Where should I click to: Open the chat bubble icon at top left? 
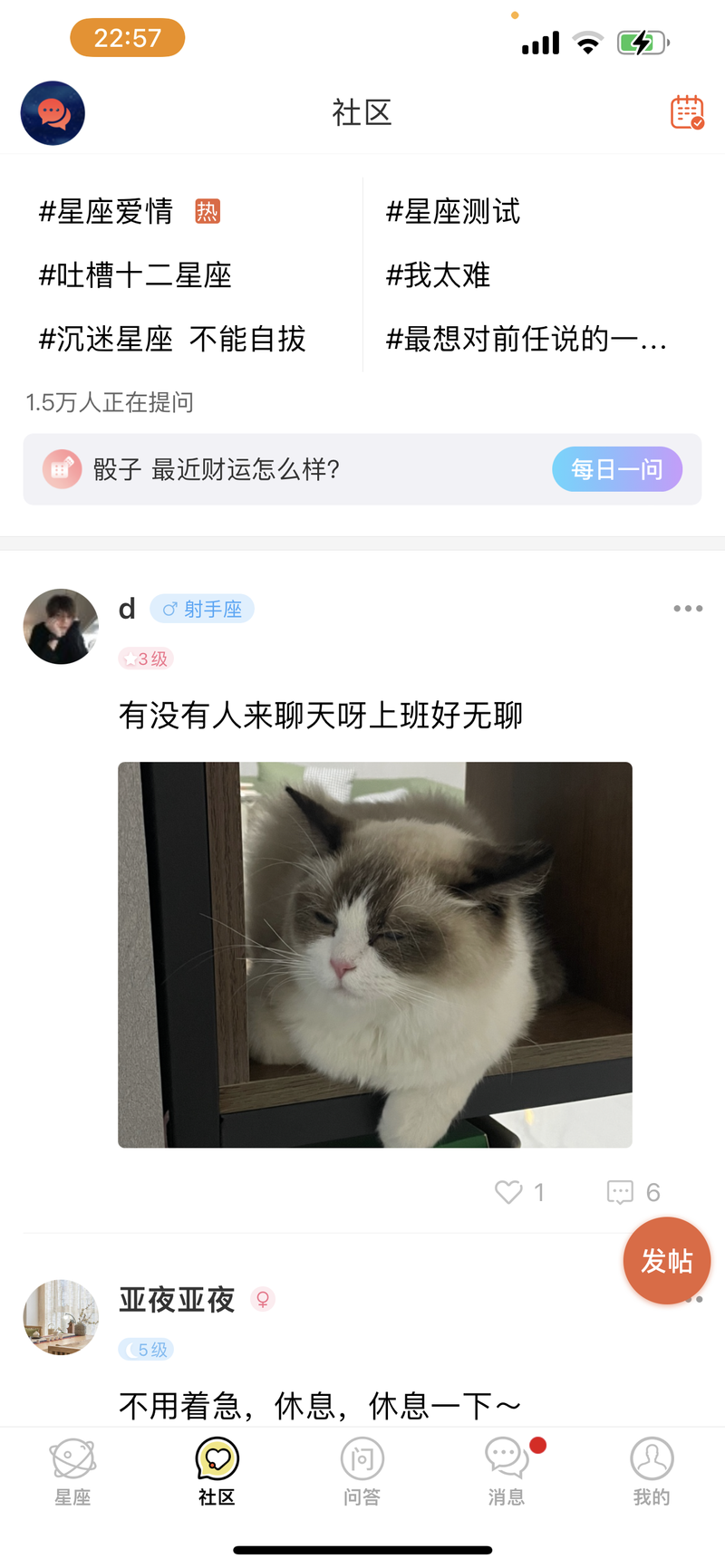(53, 113)
